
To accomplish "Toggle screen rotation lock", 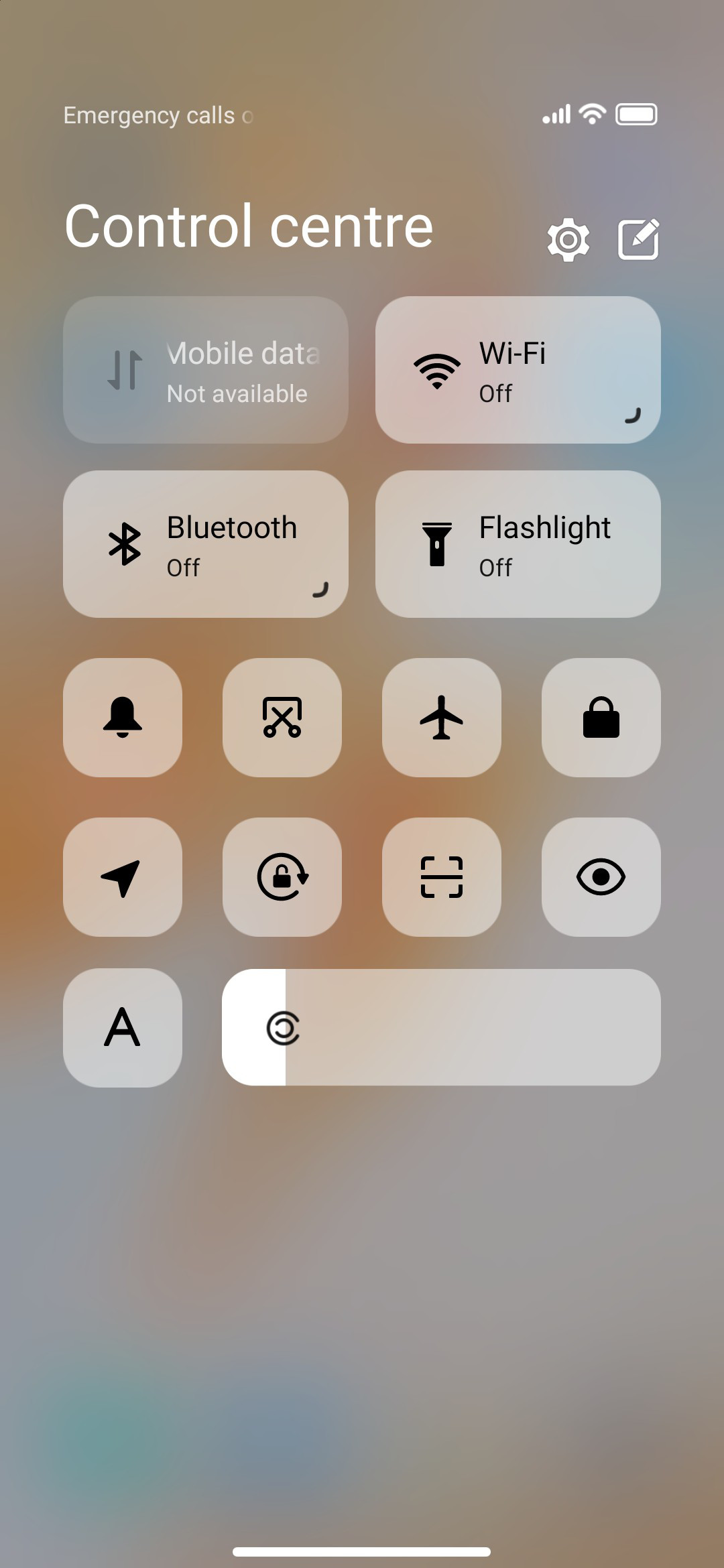I will coord(282,877).
